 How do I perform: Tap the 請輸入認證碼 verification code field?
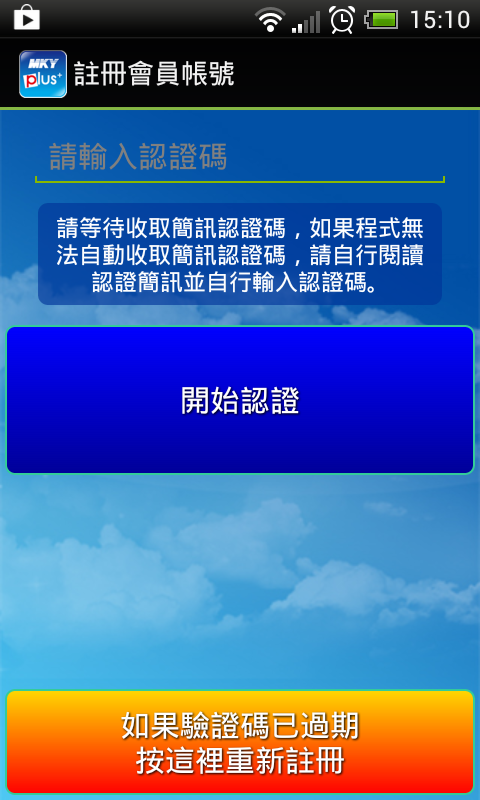[x=240, y=158]
